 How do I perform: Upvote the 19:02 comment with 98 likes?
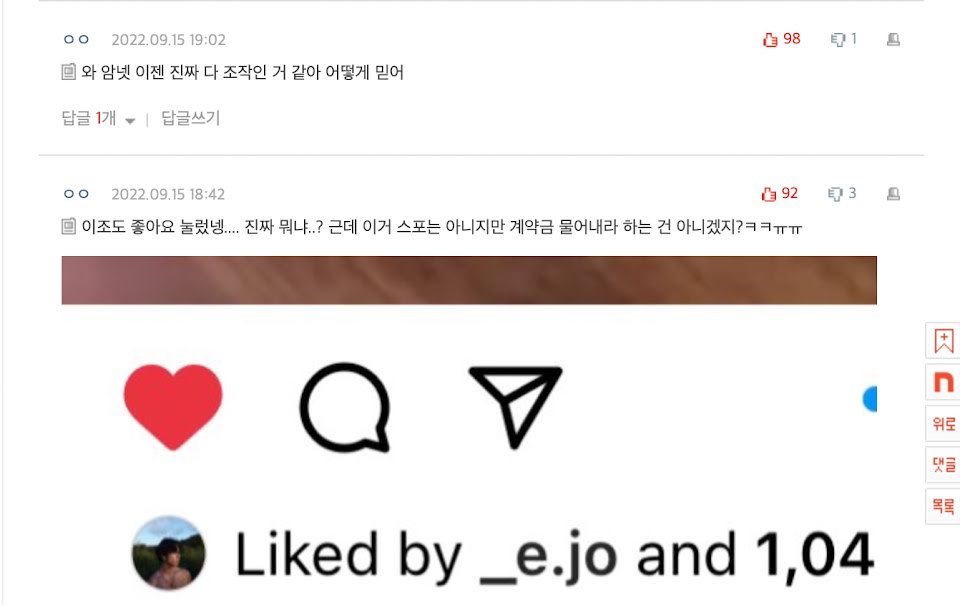781,39
